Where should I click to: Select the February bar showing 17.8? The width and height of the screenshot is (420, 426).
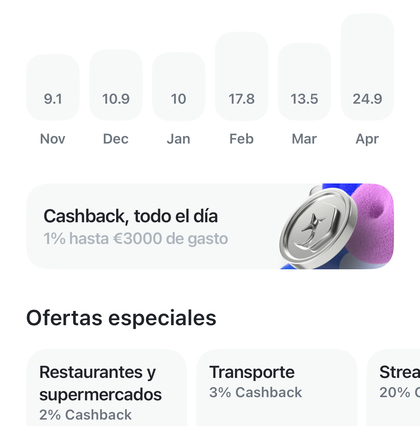[242, 76]
